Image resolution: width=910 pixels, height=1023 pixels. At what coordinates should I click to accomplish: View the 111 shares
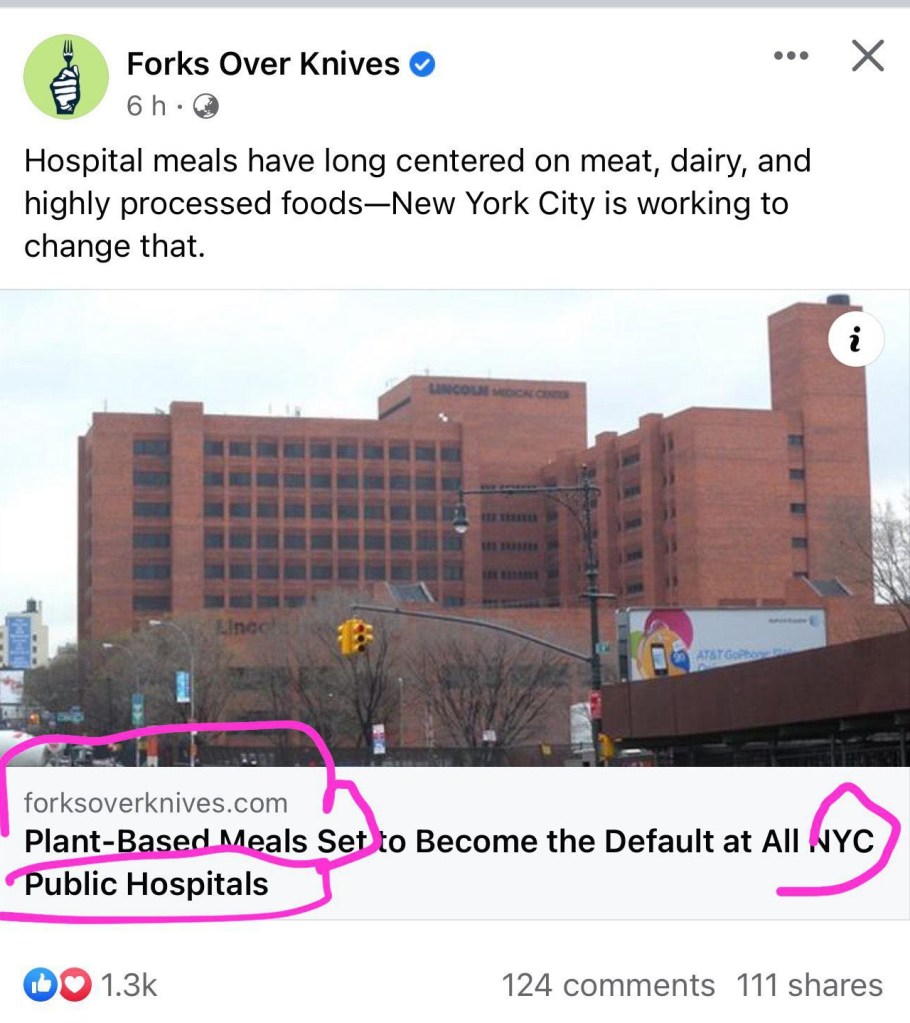click(809, 985)
